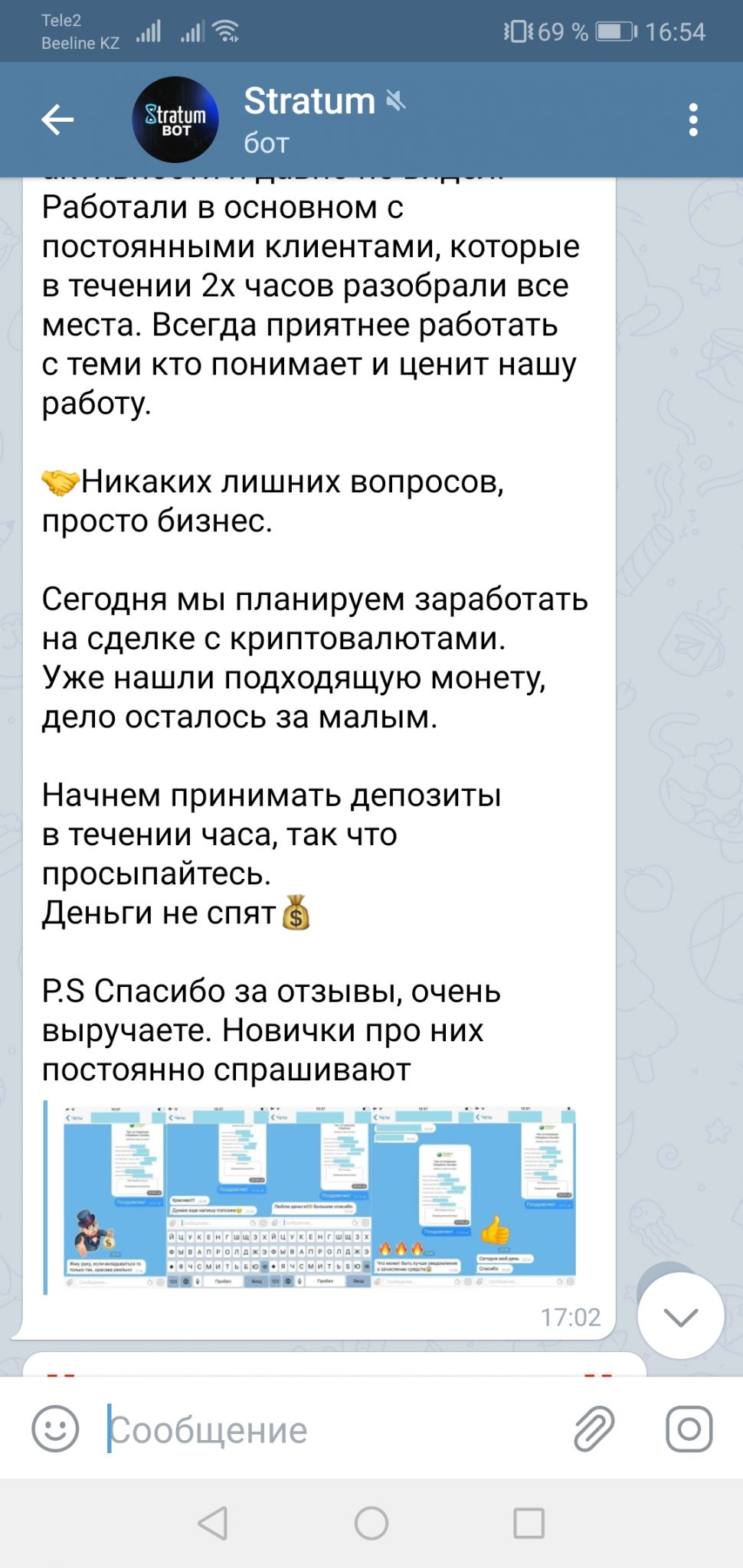Attach a file with the paperclip

coord(594,1429)
